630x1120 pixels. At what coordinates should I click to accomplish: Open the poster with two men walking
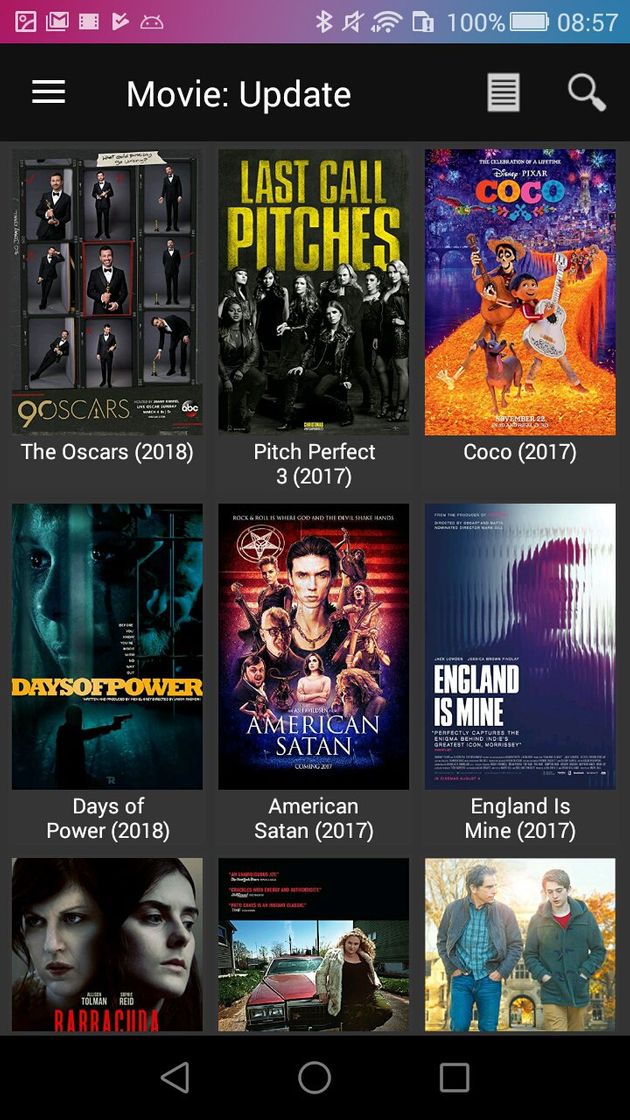click(520, 944)
